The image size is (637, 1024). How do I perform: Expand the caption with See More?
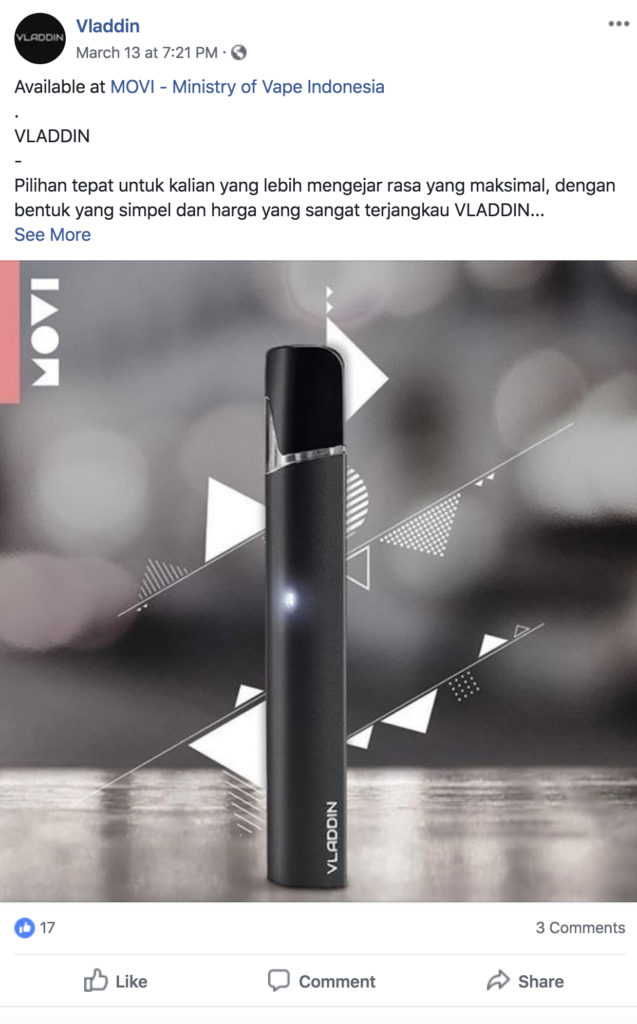click(52, 234)
